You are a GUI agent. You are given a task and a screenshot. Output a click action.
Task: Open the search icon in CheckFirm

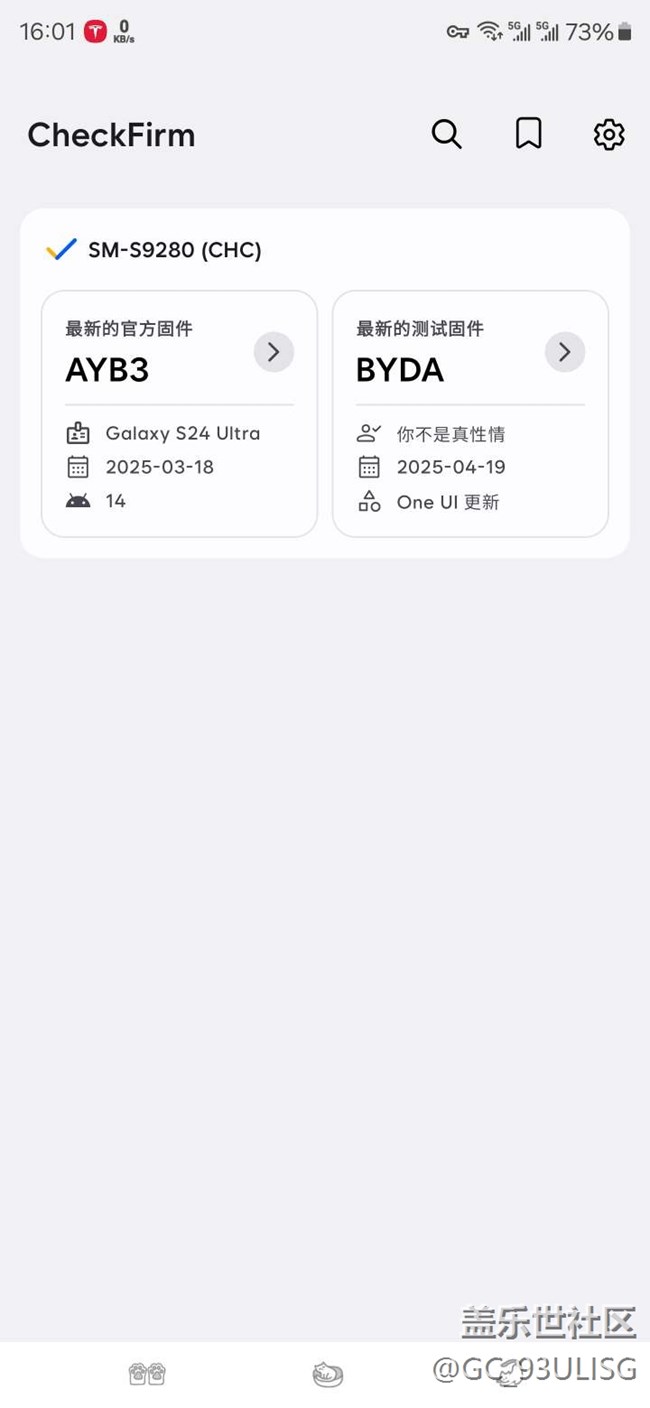point(446,134)
